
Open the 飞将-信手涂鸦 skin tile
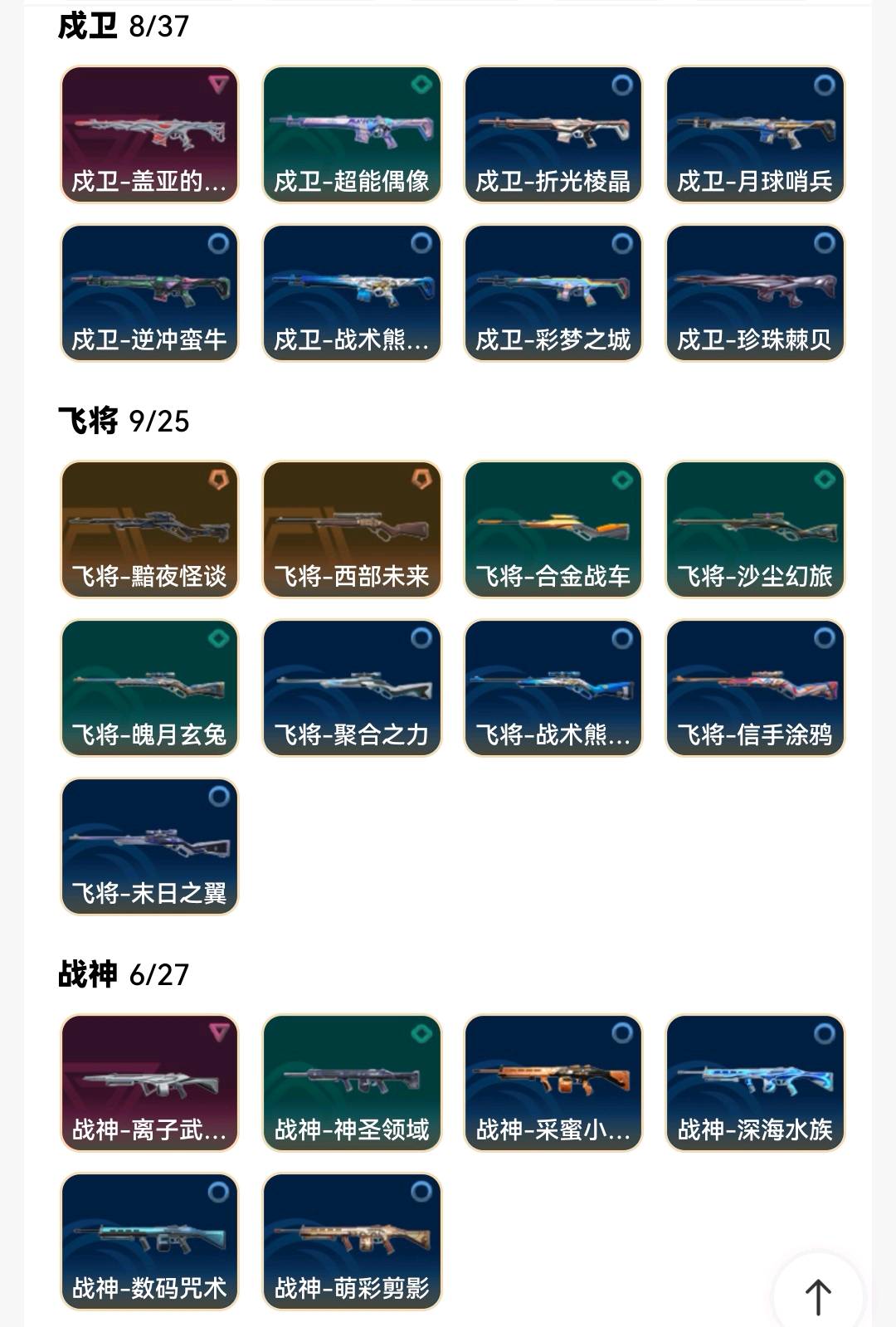(x=755, y=688)
